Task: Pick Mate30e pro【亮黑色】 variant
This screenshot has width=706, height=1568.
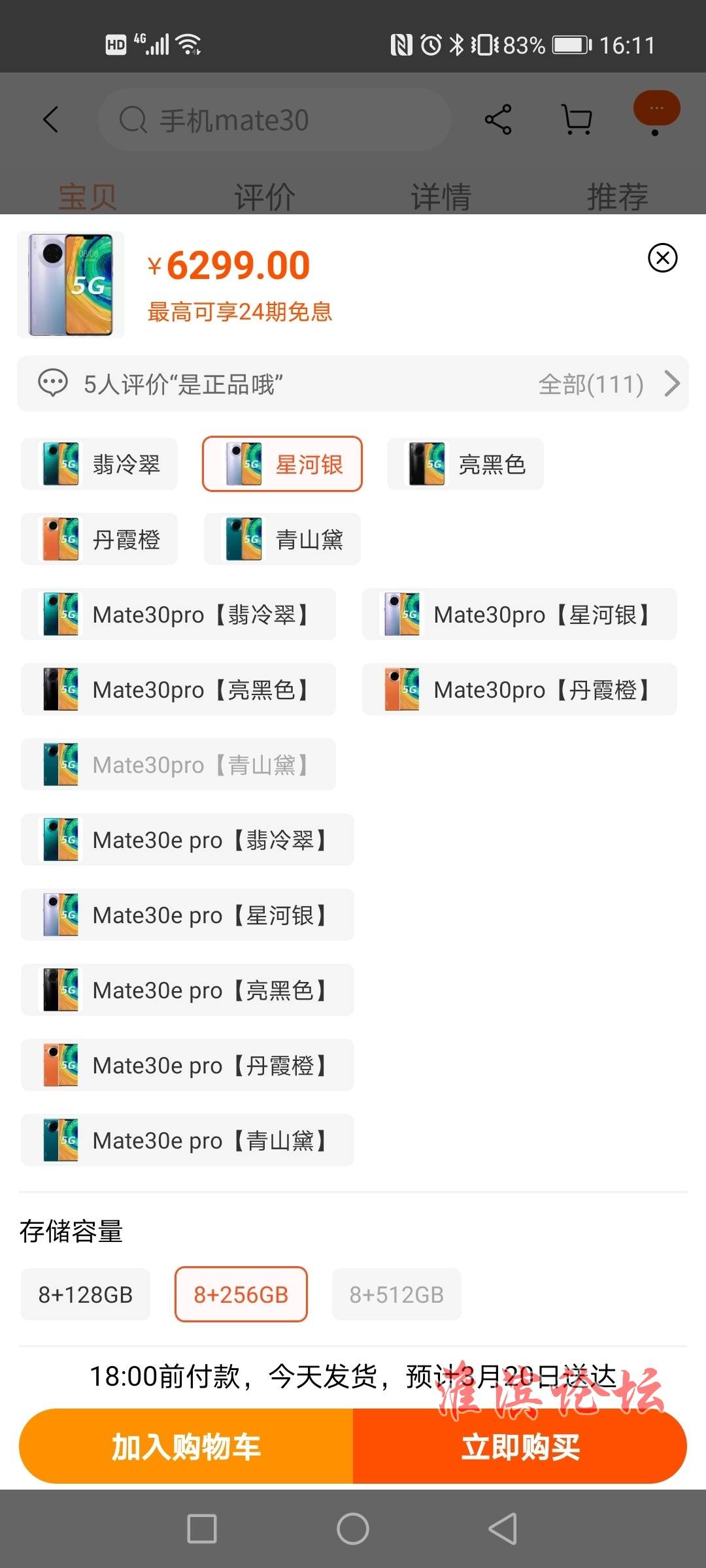Action: pos(188,990)
